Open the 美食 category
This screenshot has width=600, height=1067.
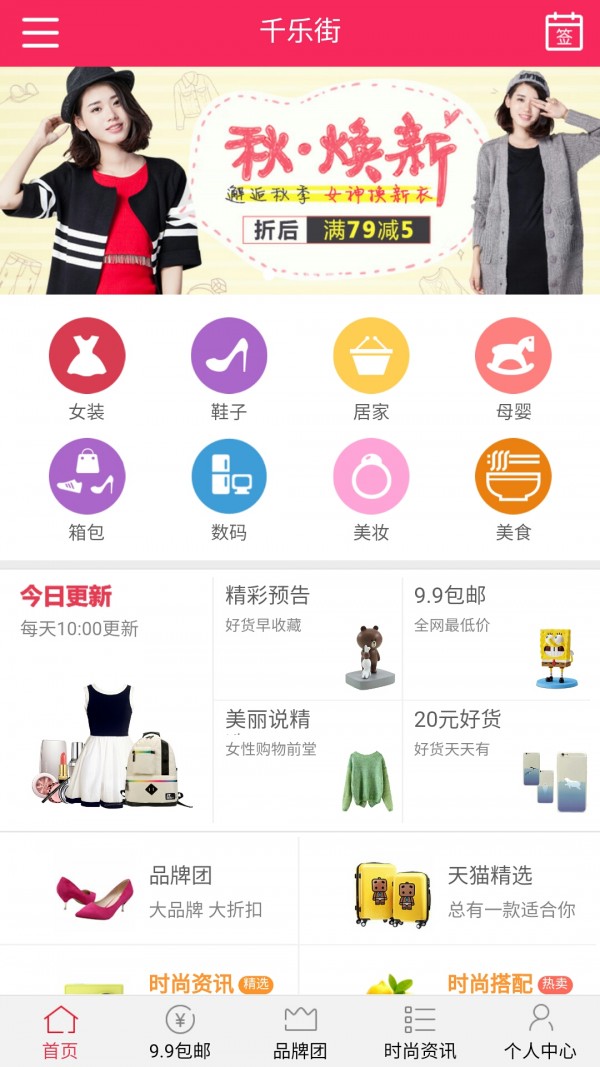pos(513,490)
